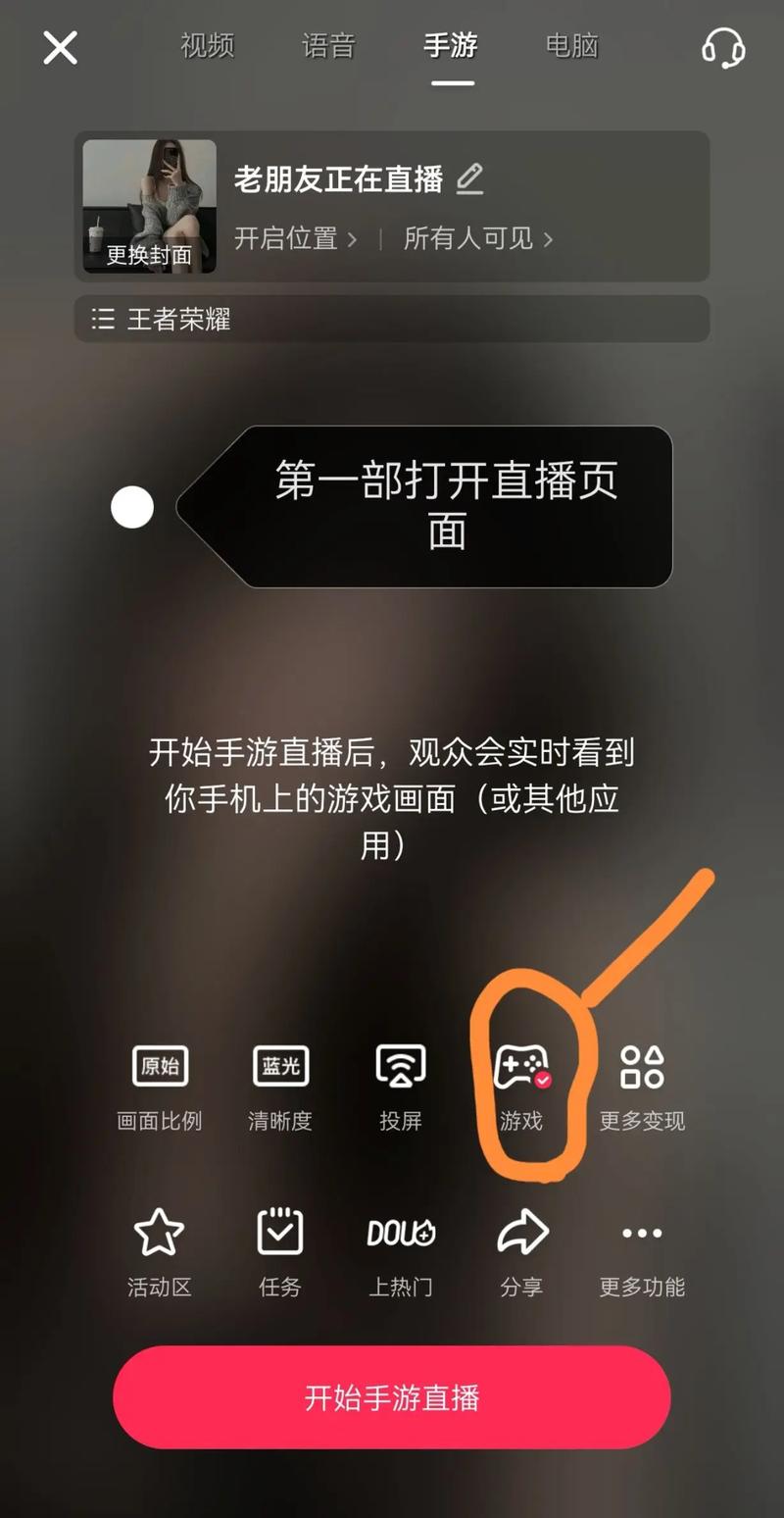Open the customer support headset icon

tap(723, 47)
